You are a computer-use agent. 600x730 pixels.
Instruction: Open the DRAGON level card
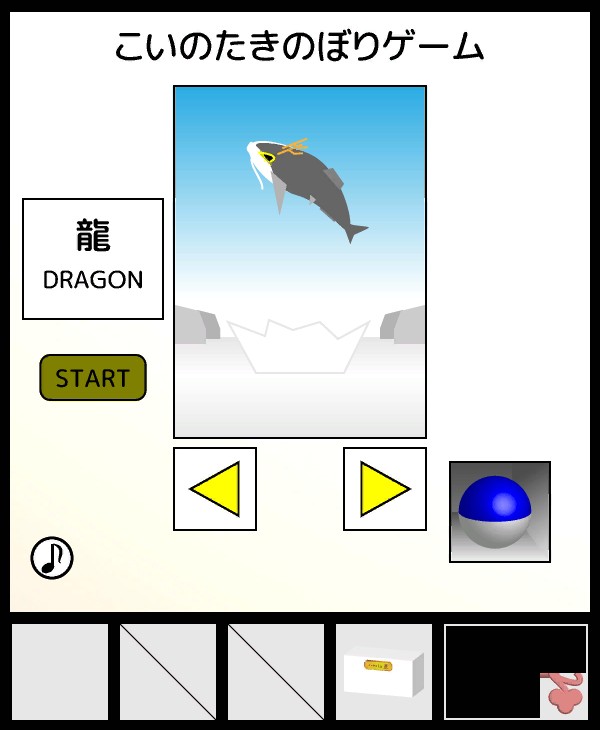click(x=93, y=259)
